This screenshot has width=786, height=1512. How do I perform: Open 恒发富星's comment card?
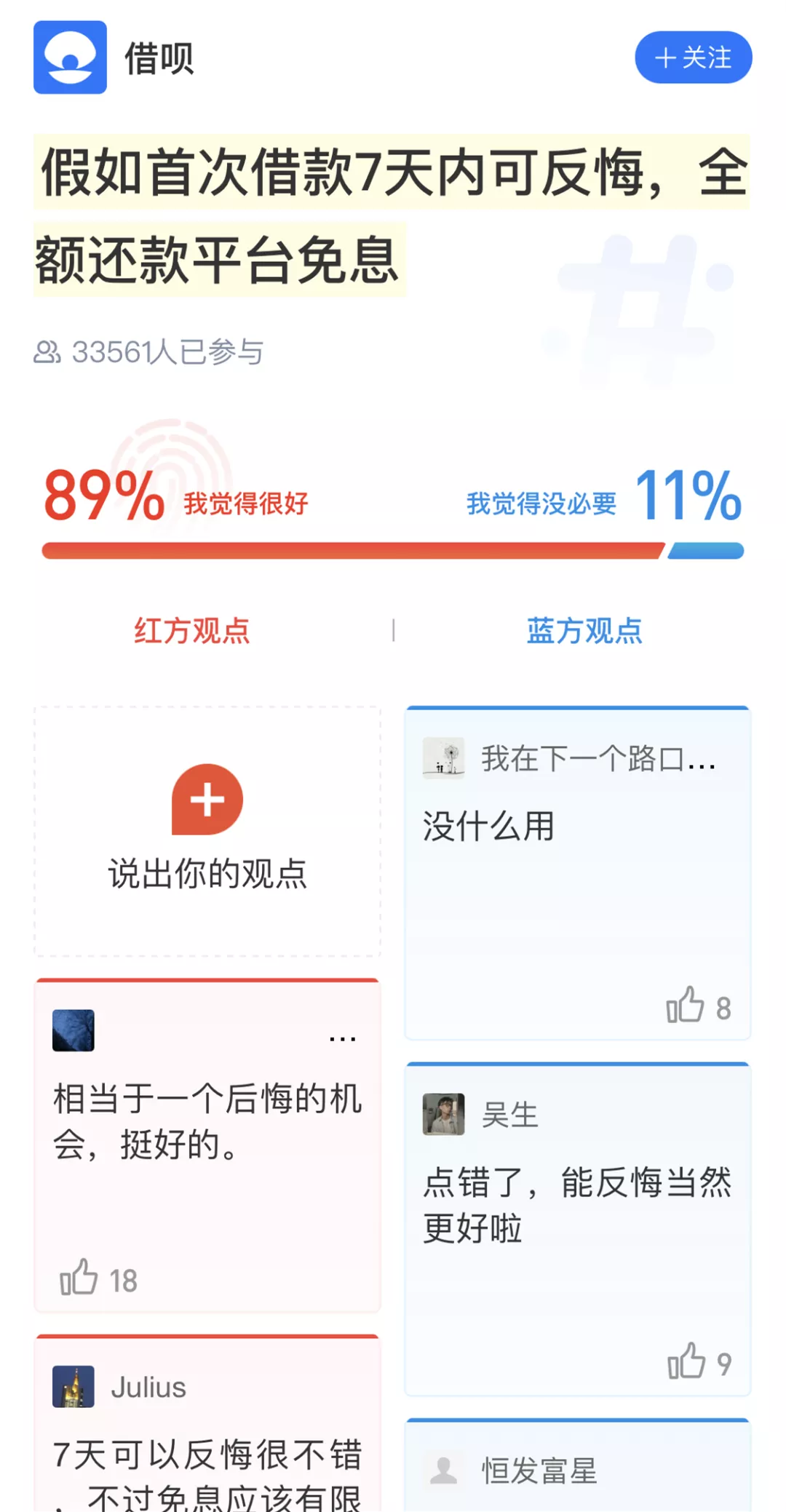point(578,1465)
